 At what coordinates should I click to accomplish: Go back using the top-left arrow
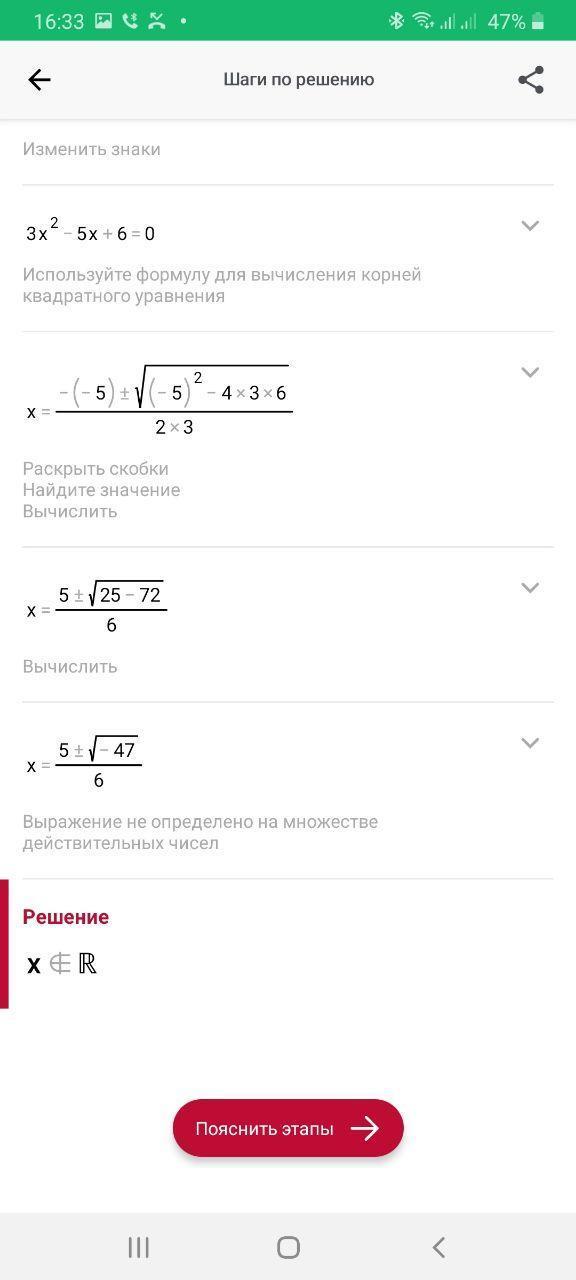point(39,80)
